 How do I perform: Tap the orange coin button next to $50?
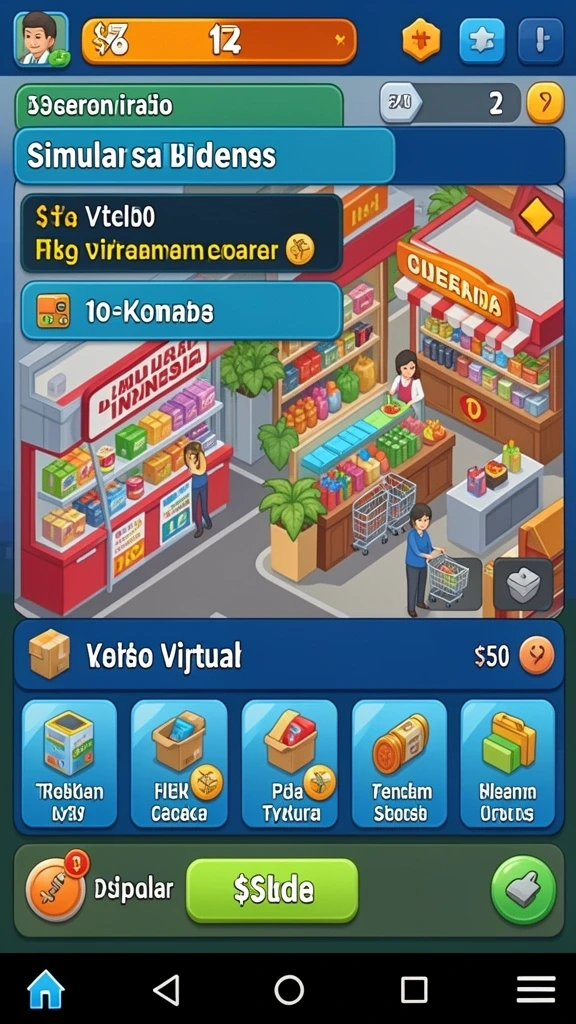536,655
